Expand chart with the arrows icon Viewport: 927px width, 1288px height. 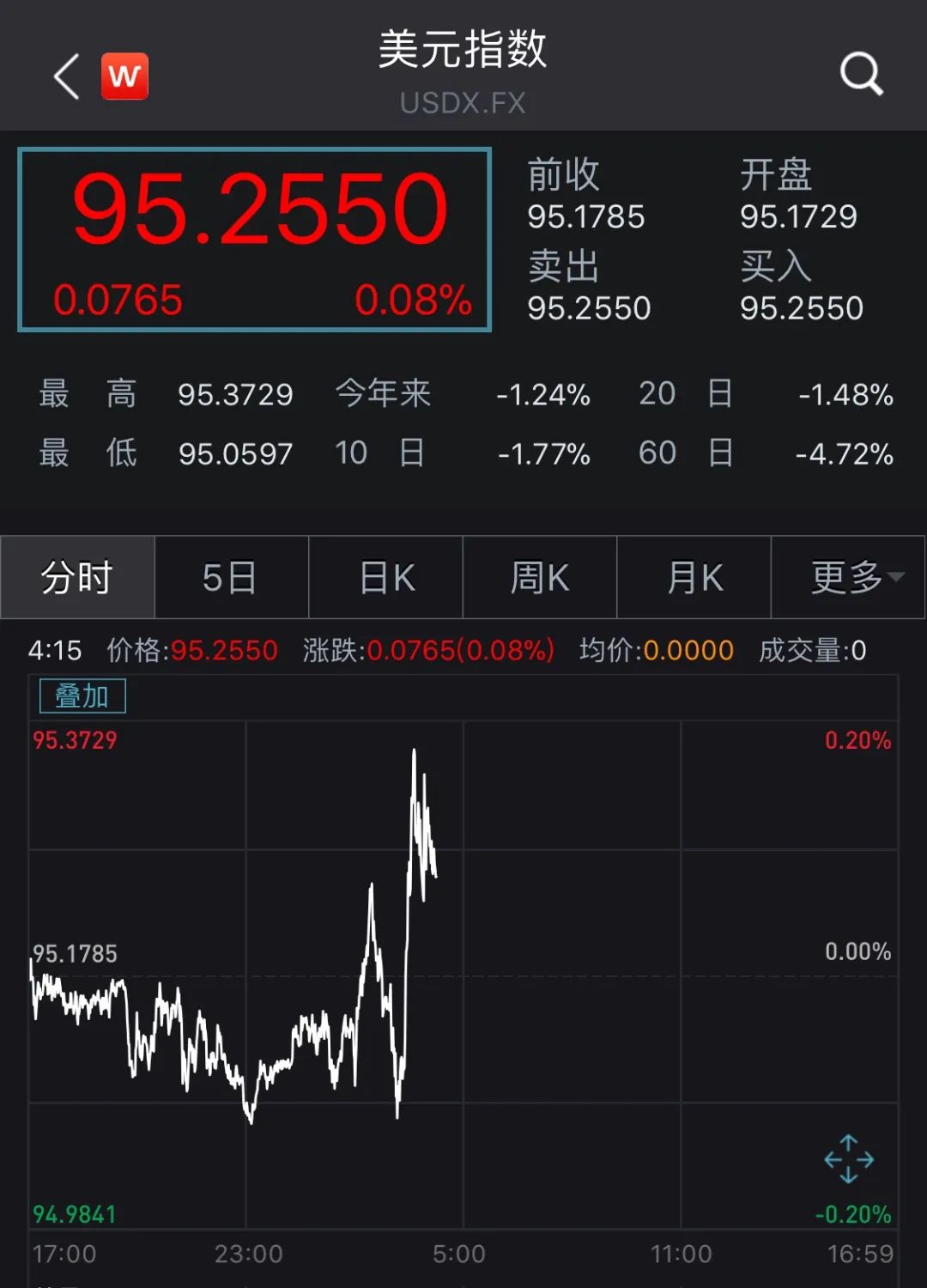point(848,1159)
